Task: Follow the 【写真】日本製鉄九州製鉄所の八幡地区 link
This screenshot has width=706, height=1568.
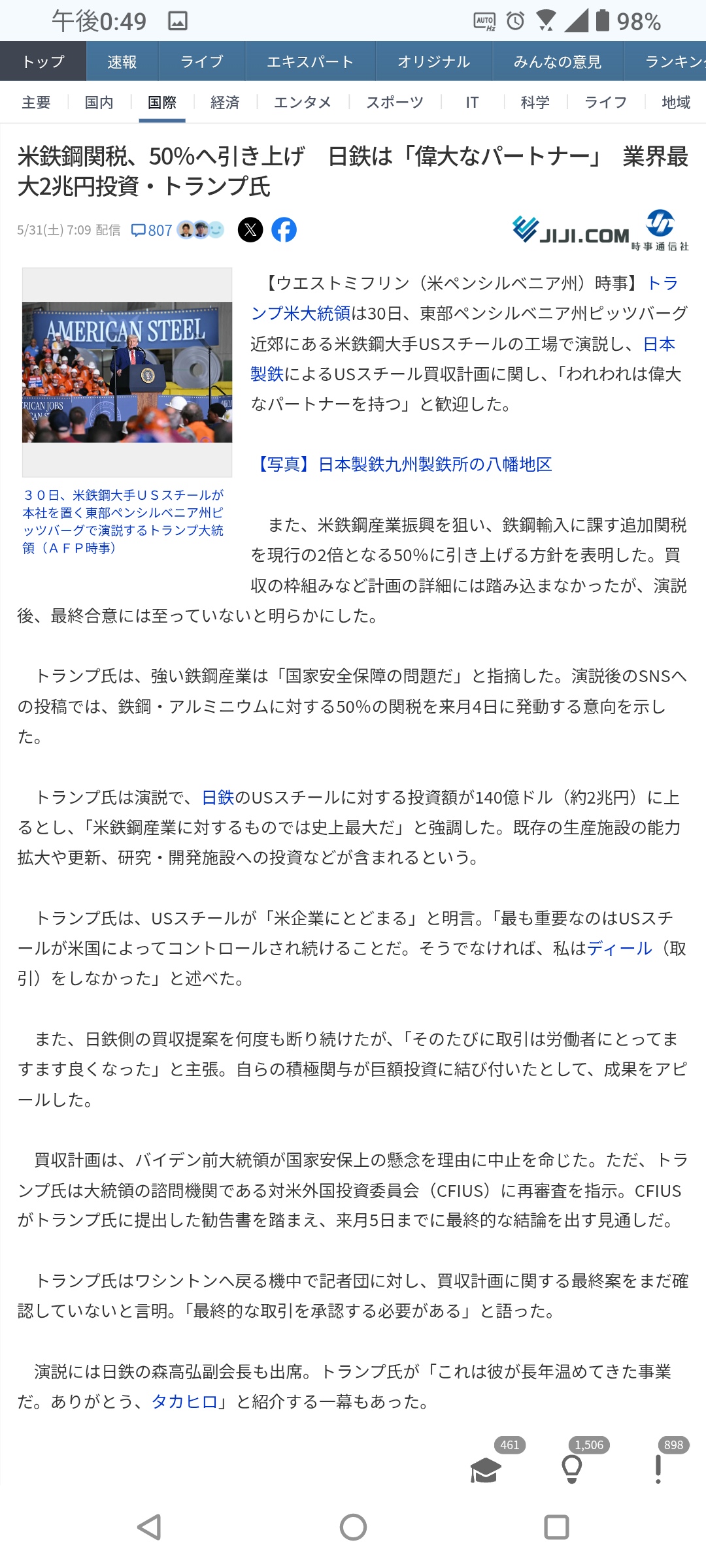Action: (402, 465)
